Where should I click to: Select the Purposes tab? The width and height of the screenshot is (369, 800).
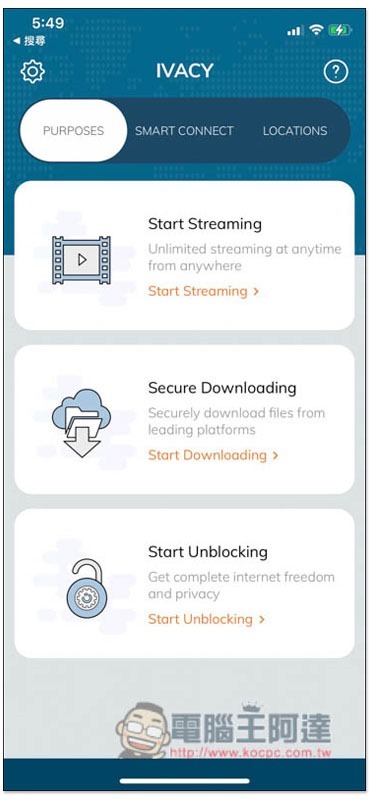73,131
